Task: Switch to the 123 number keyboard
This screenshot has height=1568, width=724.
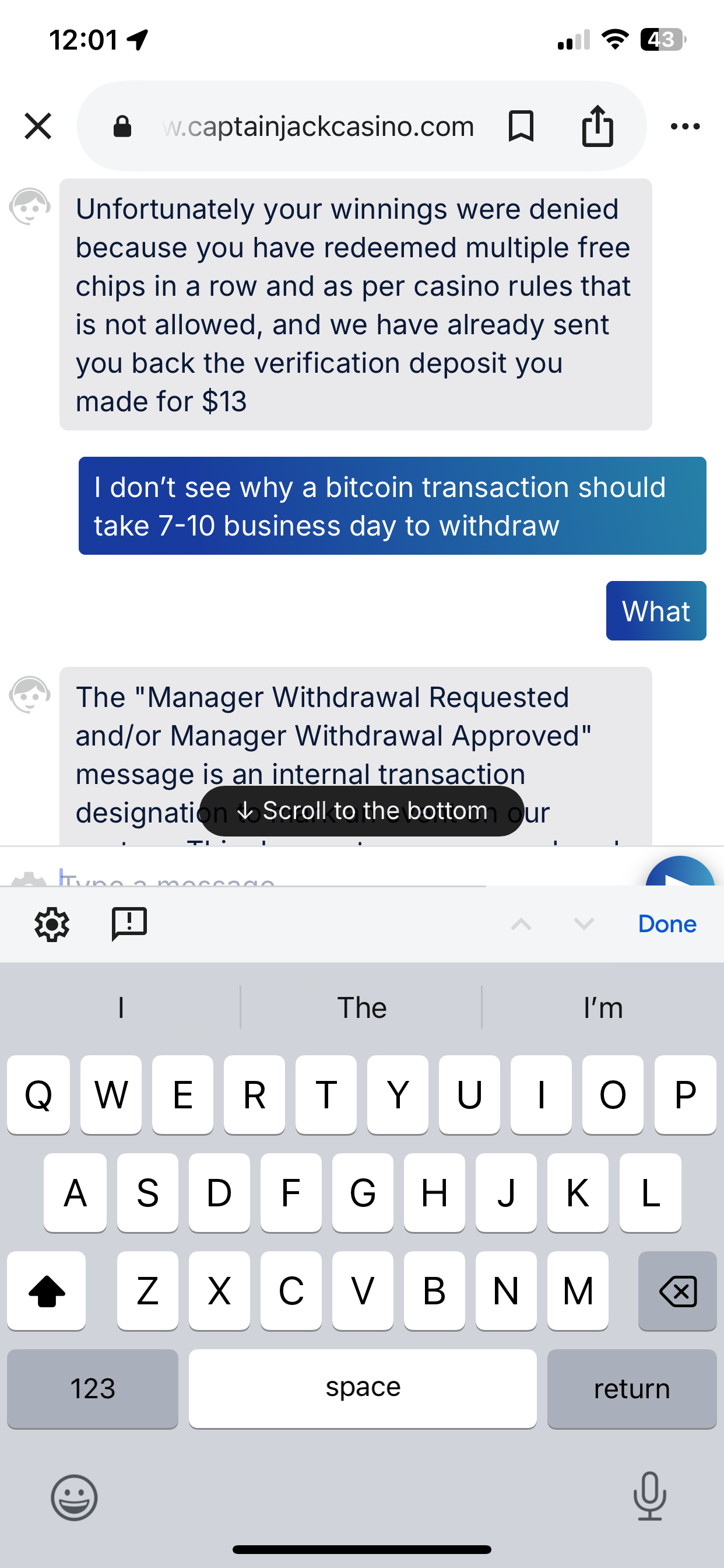Action: 93,1388
